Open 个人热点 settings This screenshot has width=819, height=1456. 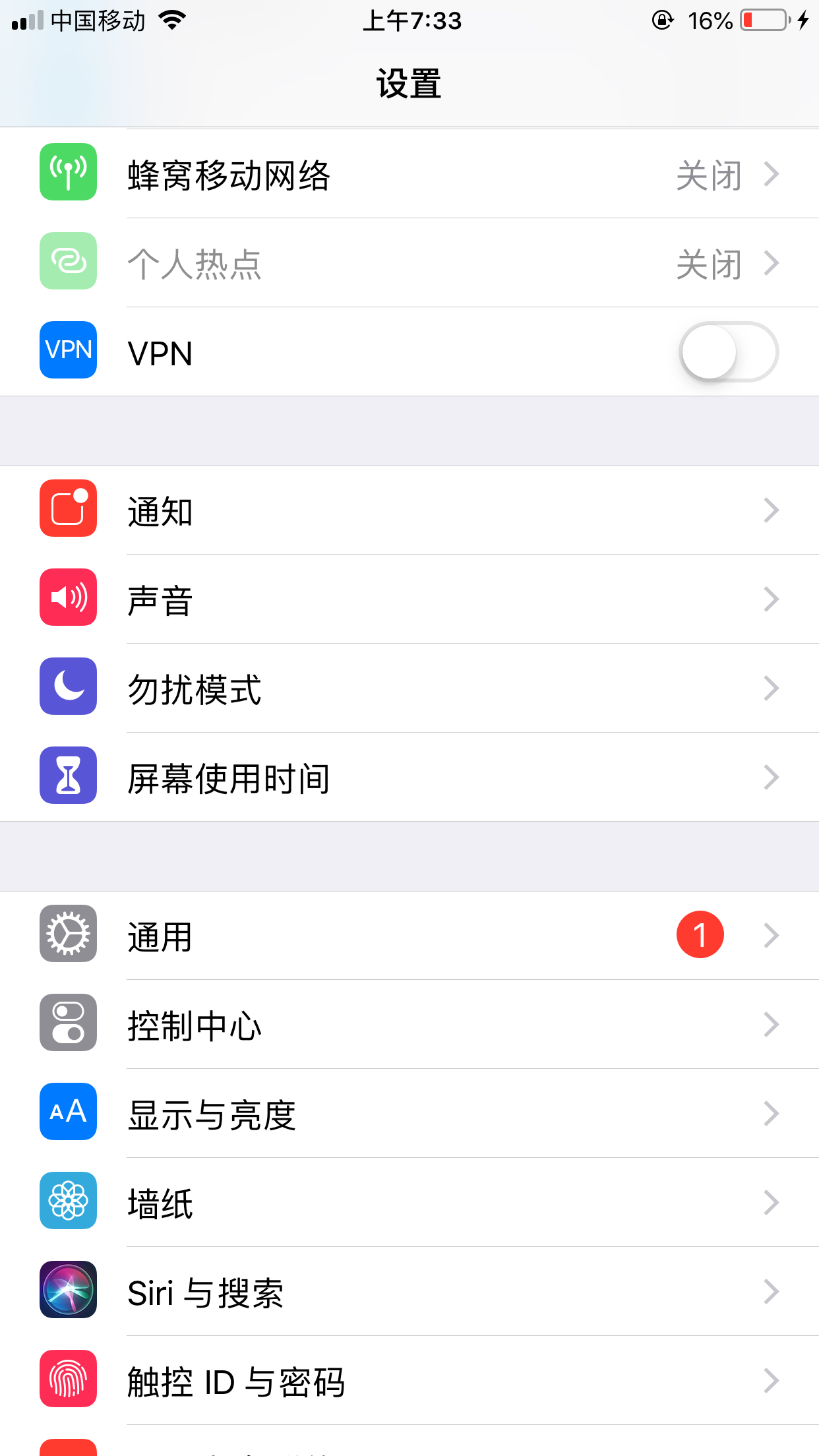point(409,263)
